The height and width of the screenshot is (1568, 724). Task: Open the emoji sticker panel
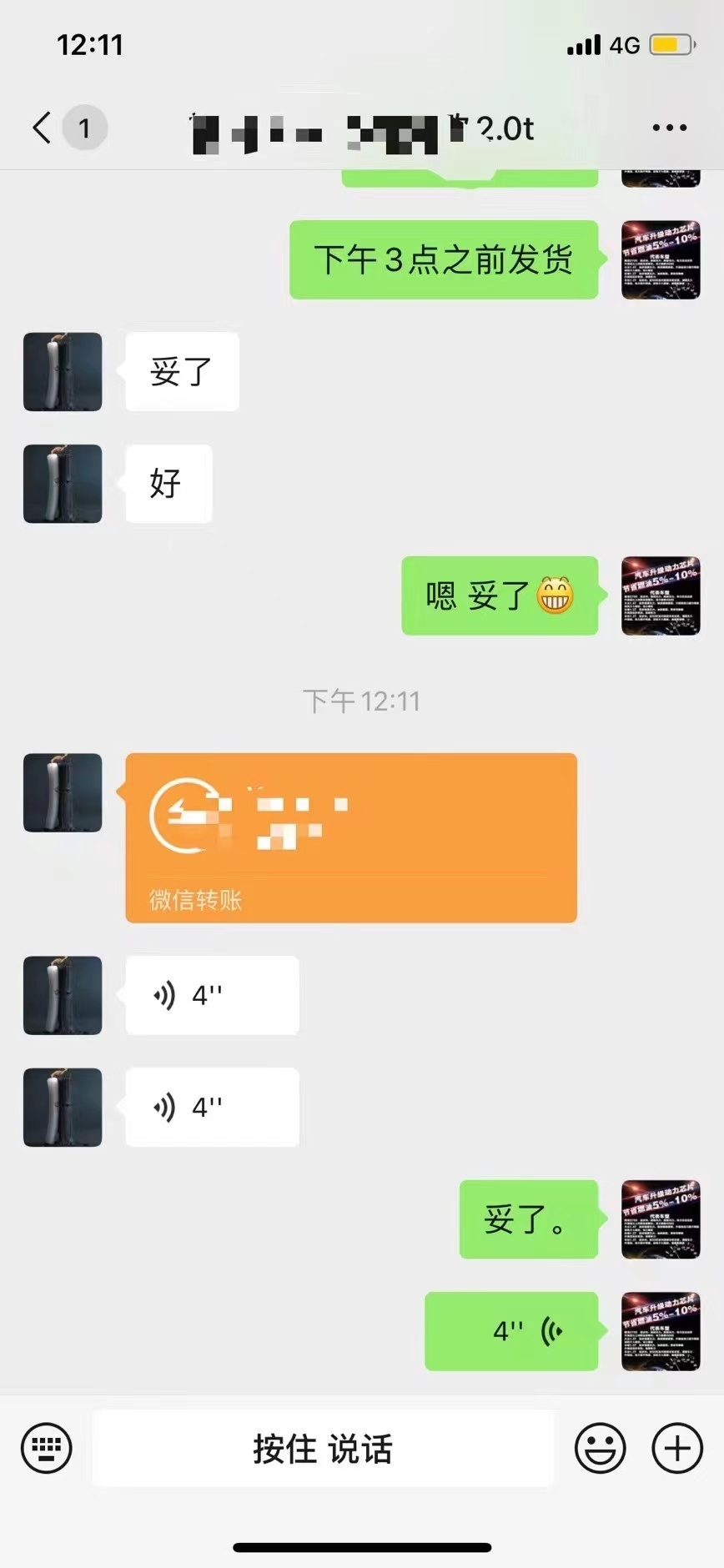coord(600,1448)
